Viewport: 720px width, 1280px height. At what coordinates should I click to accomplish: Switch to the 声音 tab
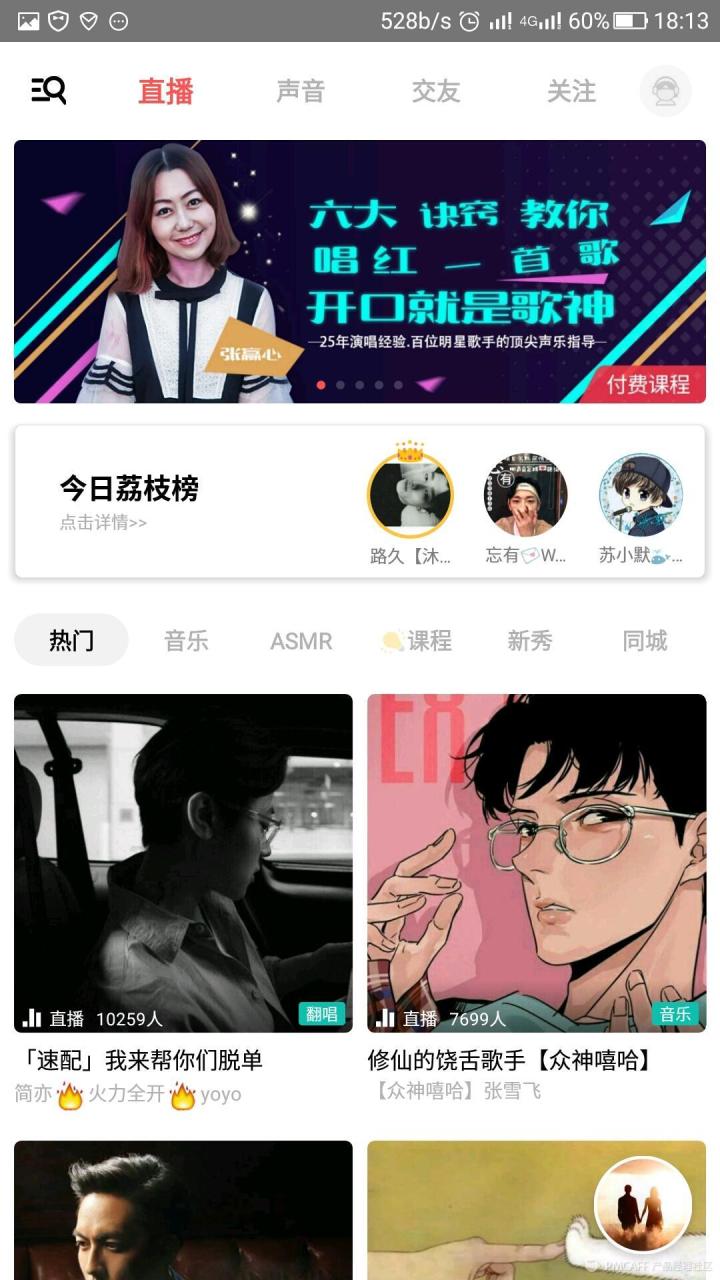301,91
